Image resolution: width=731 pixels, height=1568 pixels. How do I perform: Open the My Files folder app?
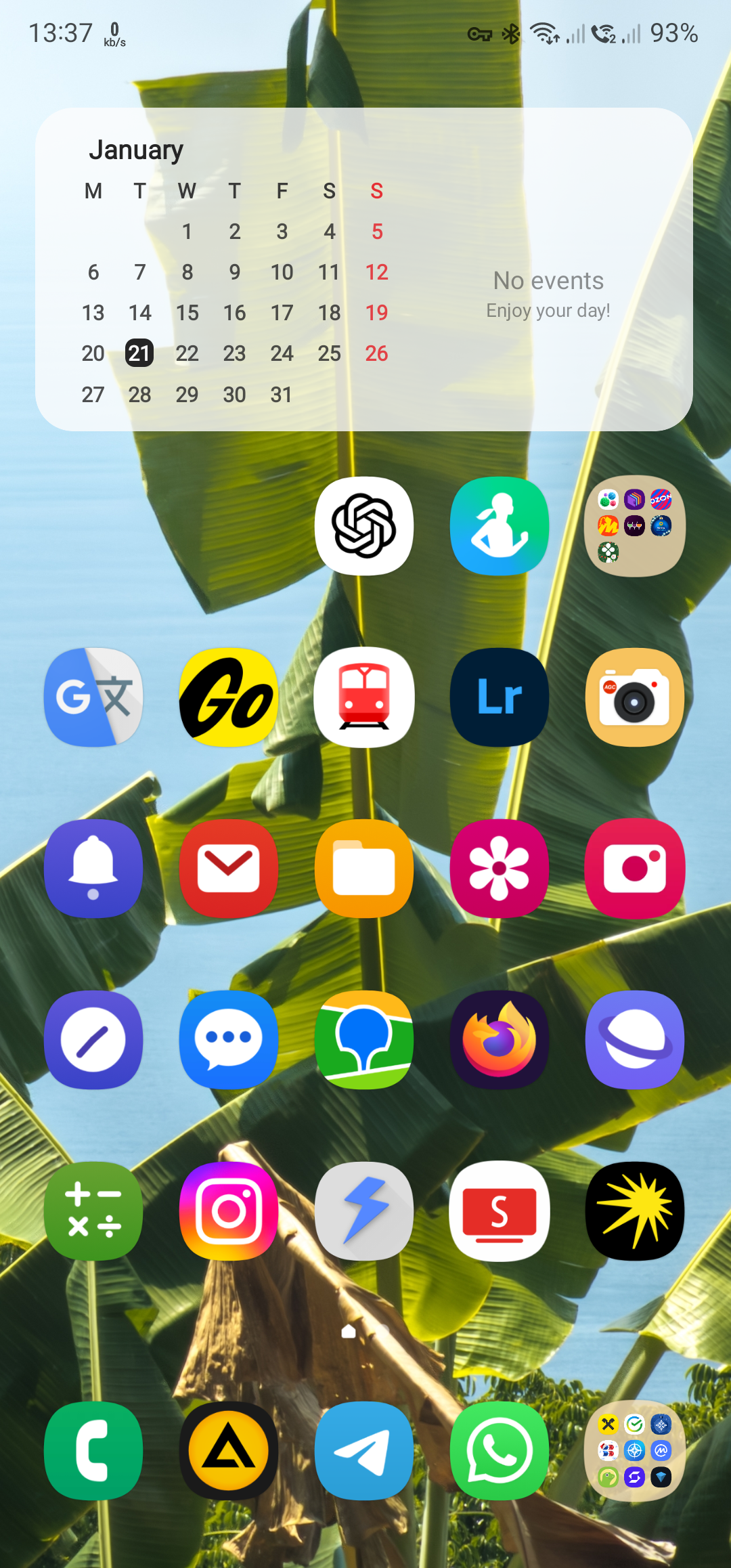pos(364,869)
